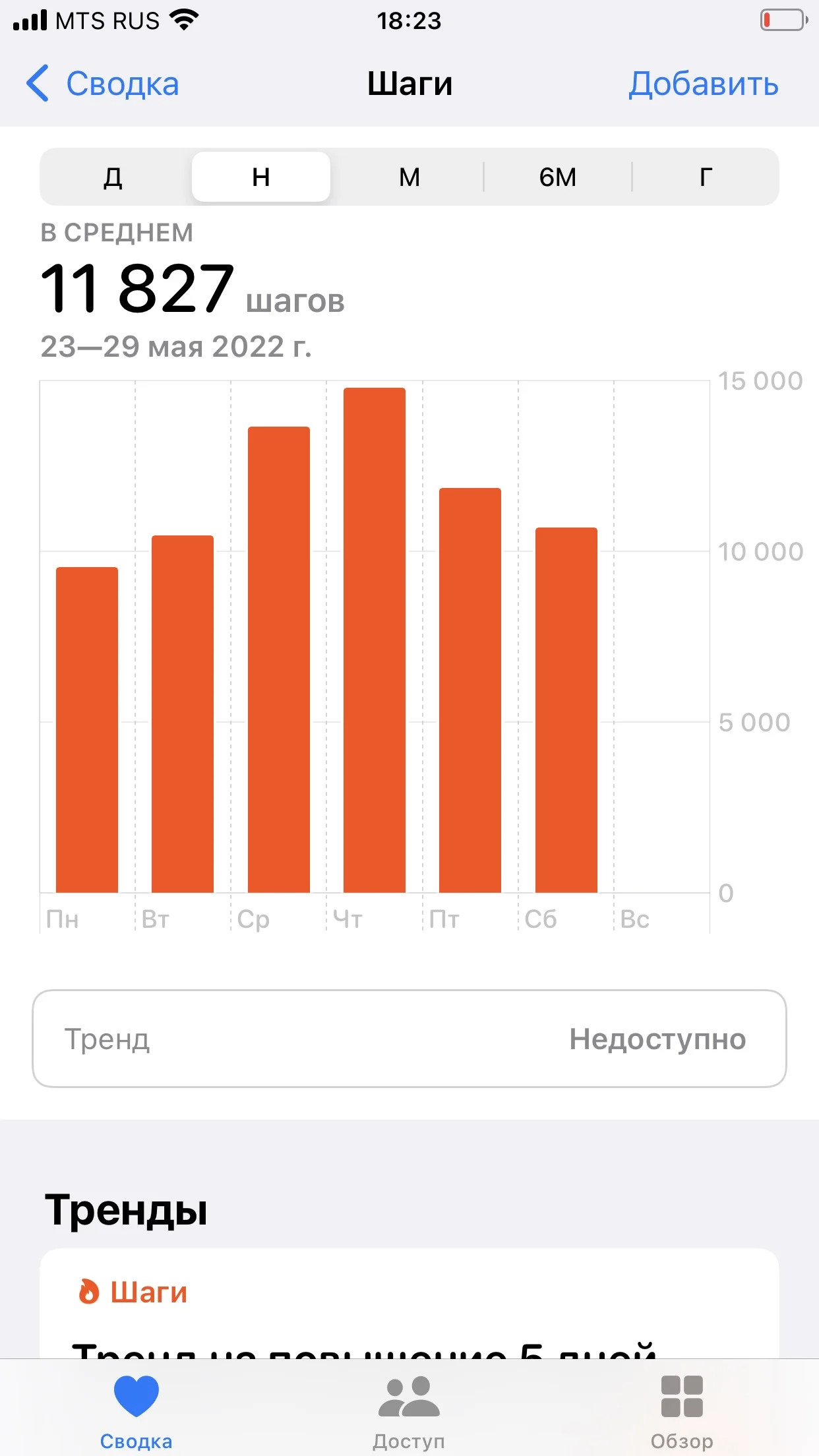Tap the Wi-Fi icon in status bar

click(181, 20)
